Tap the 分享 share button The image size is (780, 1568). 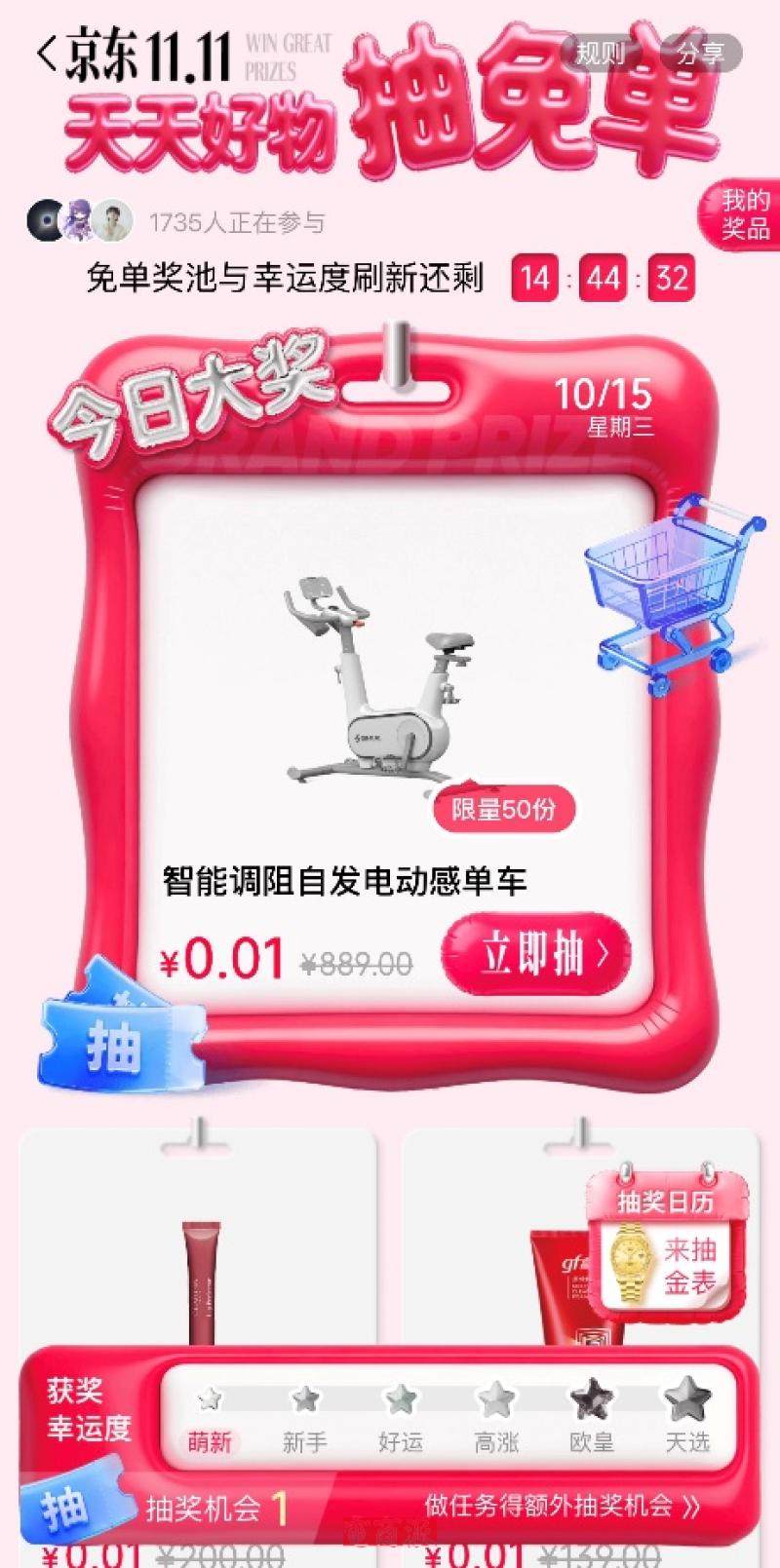point(701,53)
